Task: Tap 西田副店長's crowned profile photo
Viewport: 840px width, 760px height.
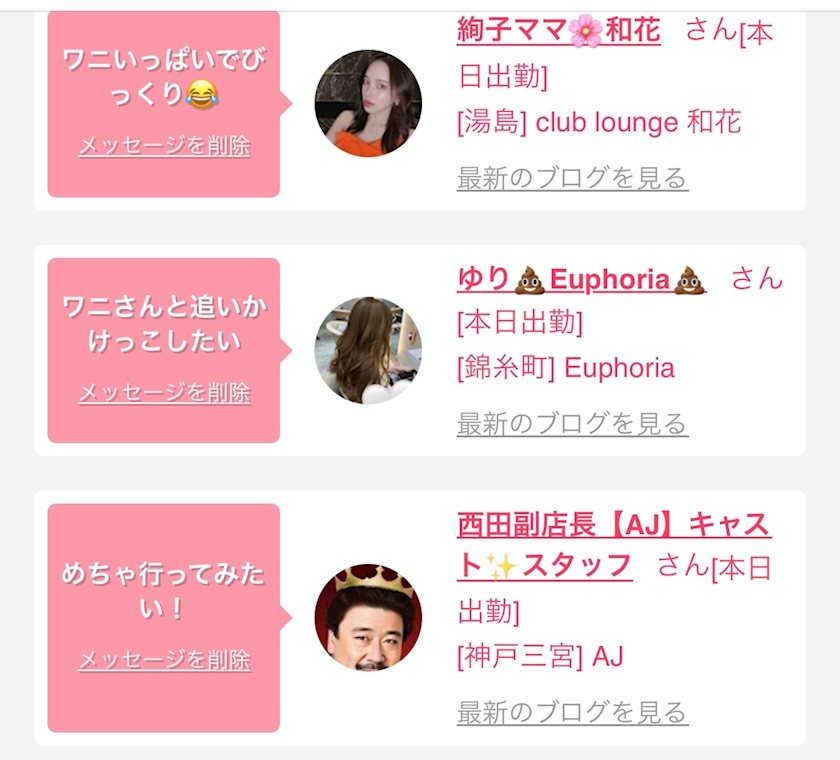Action: [x=368, y=617]
